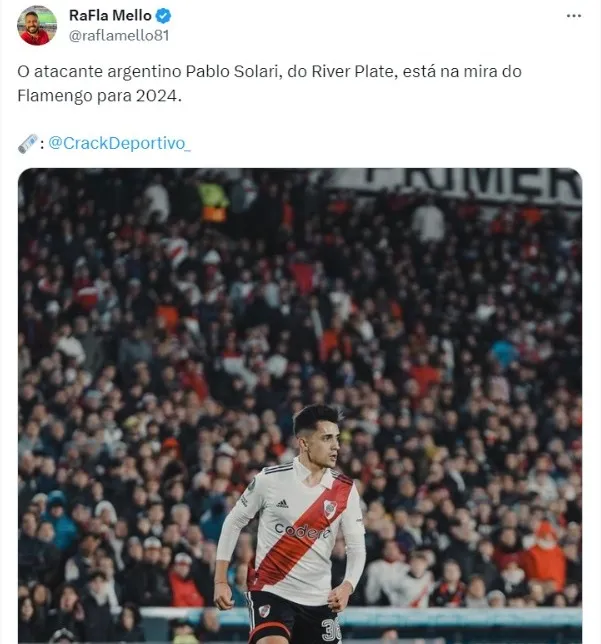The image size is (601, 644).
Task: Open the tweet's three-dot overflow menu
Action: 573,16
